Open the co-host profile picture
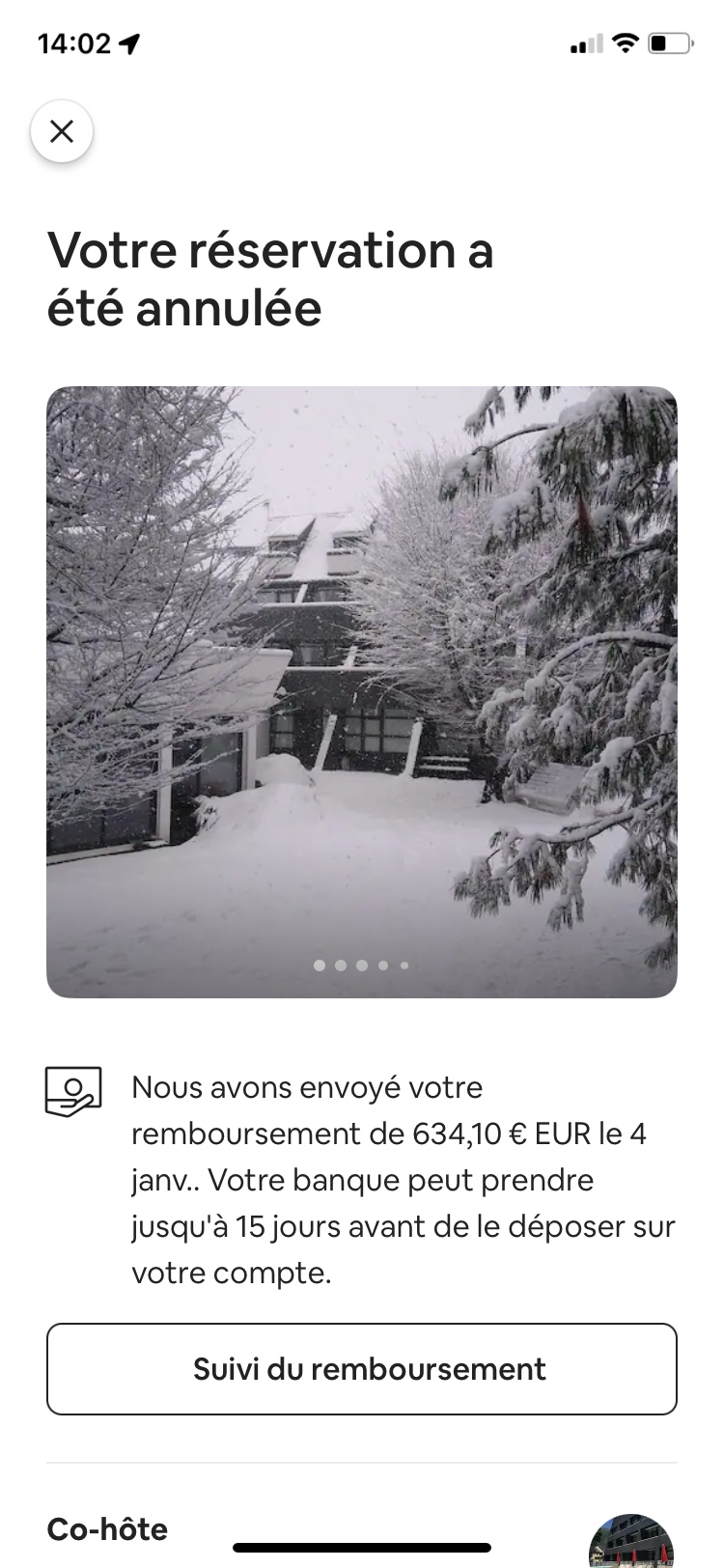This screenshot has width=724, height=1568. tap(630, 1542)
